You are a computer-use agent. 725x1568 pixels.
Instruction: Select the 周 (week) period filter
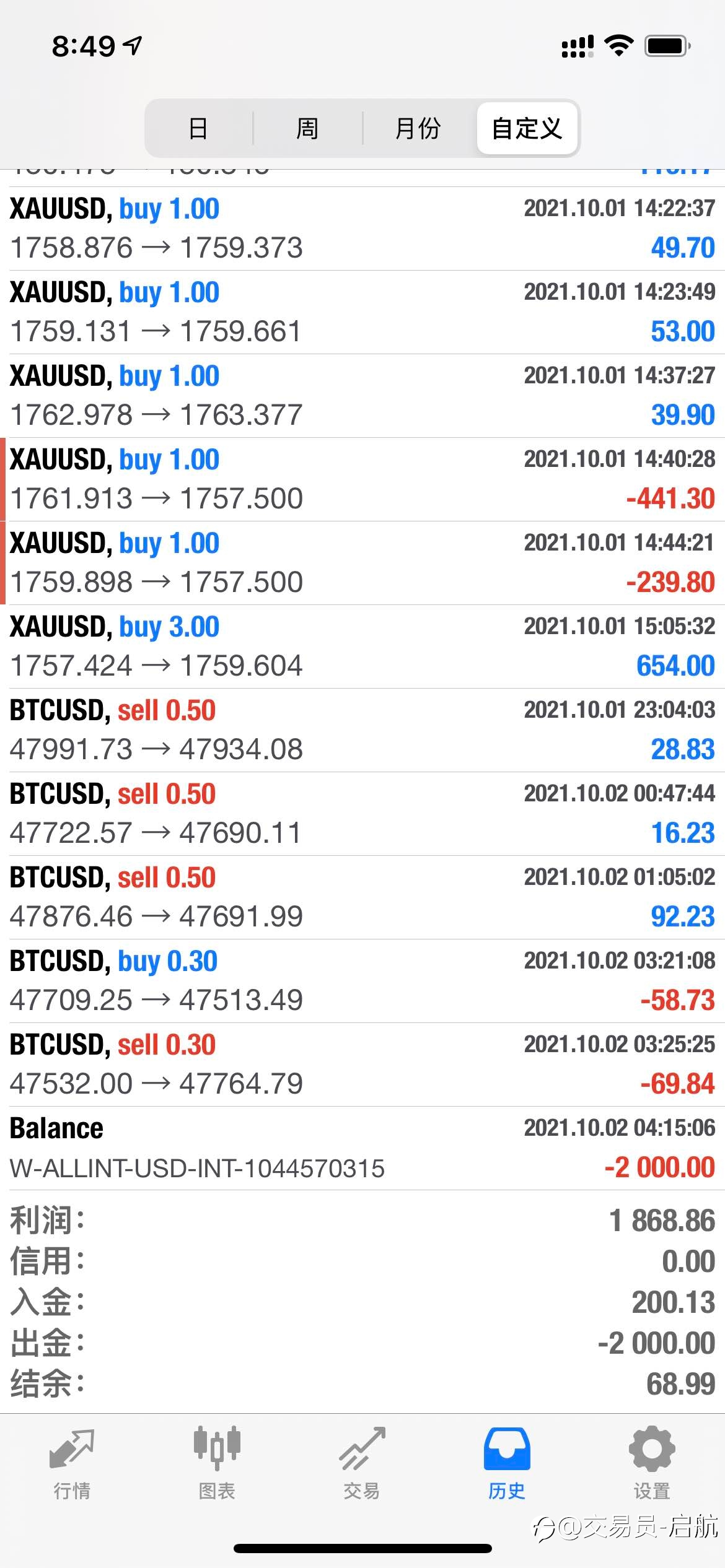[x=307, y=128]
